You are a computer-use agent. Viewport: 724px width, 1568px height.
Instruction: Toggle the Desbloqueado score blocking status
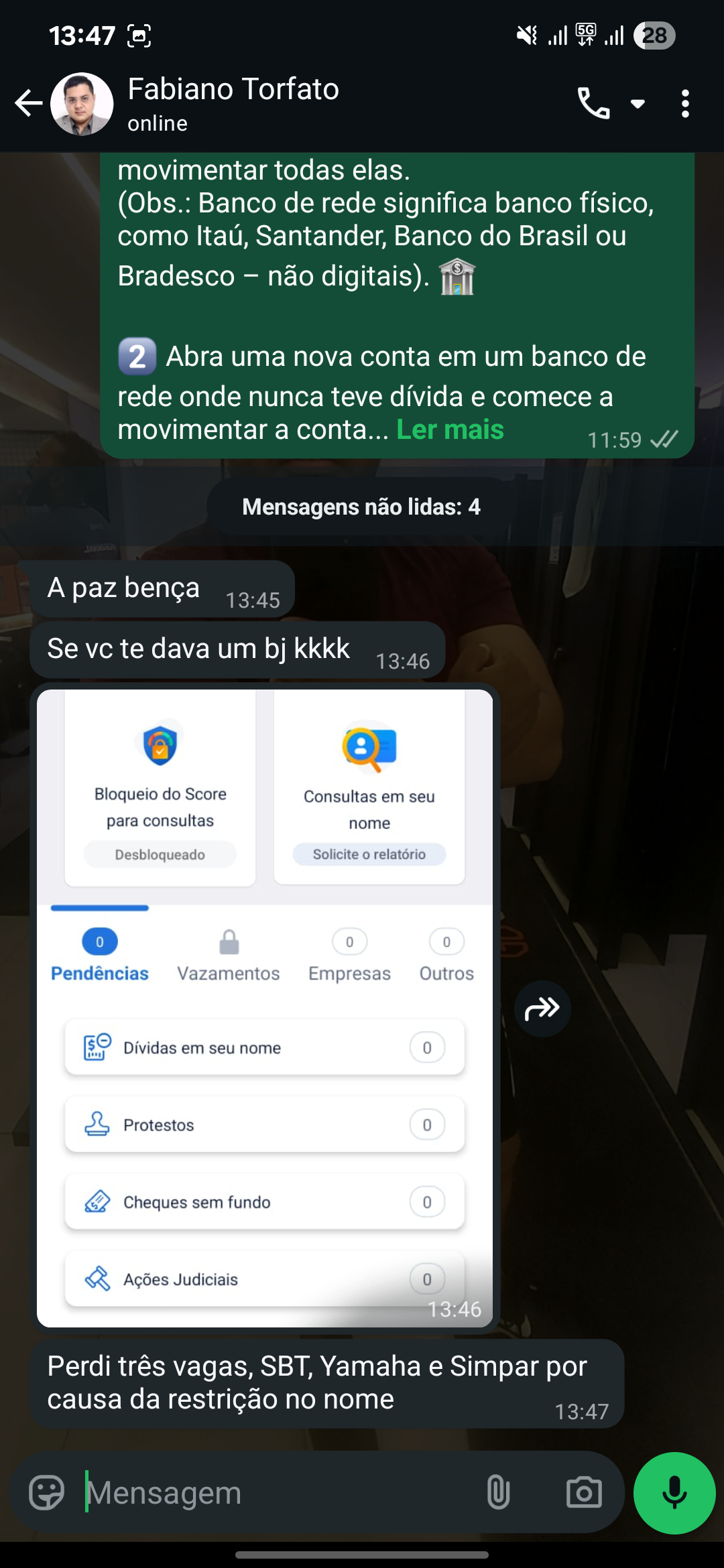160,854
